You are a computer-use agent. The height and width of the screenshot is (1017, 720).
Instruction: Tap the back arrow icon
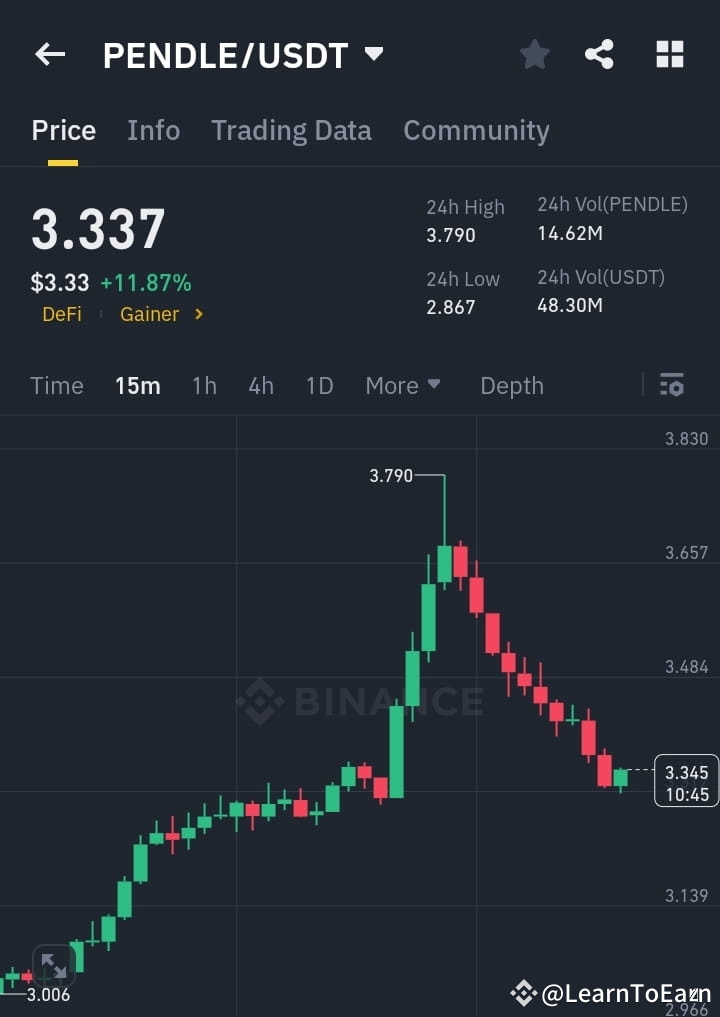[50, 55]
